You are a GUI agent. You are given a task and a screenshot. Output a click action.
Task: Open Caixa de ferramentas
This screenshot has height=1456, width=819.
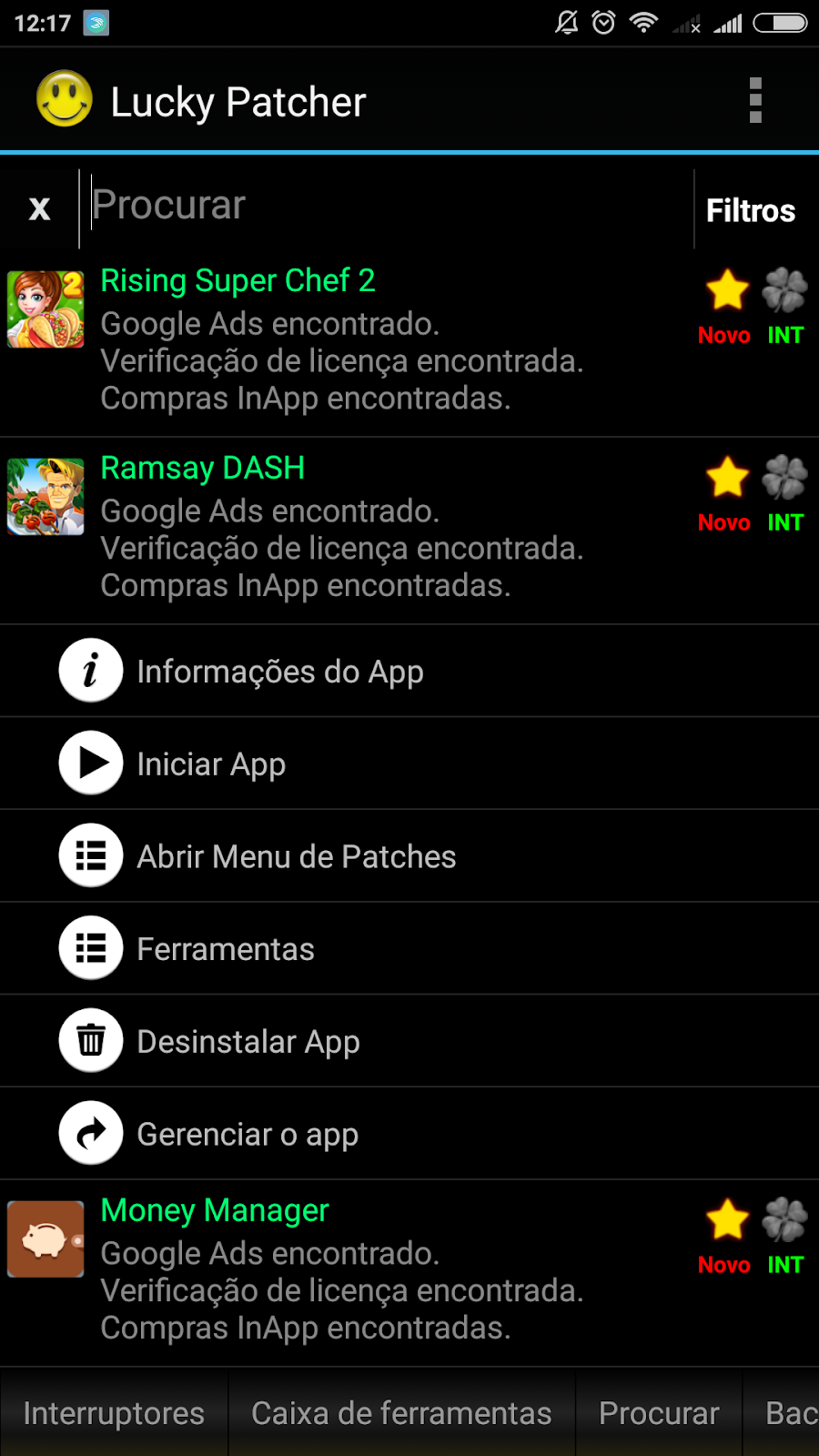click(401, 1413)
